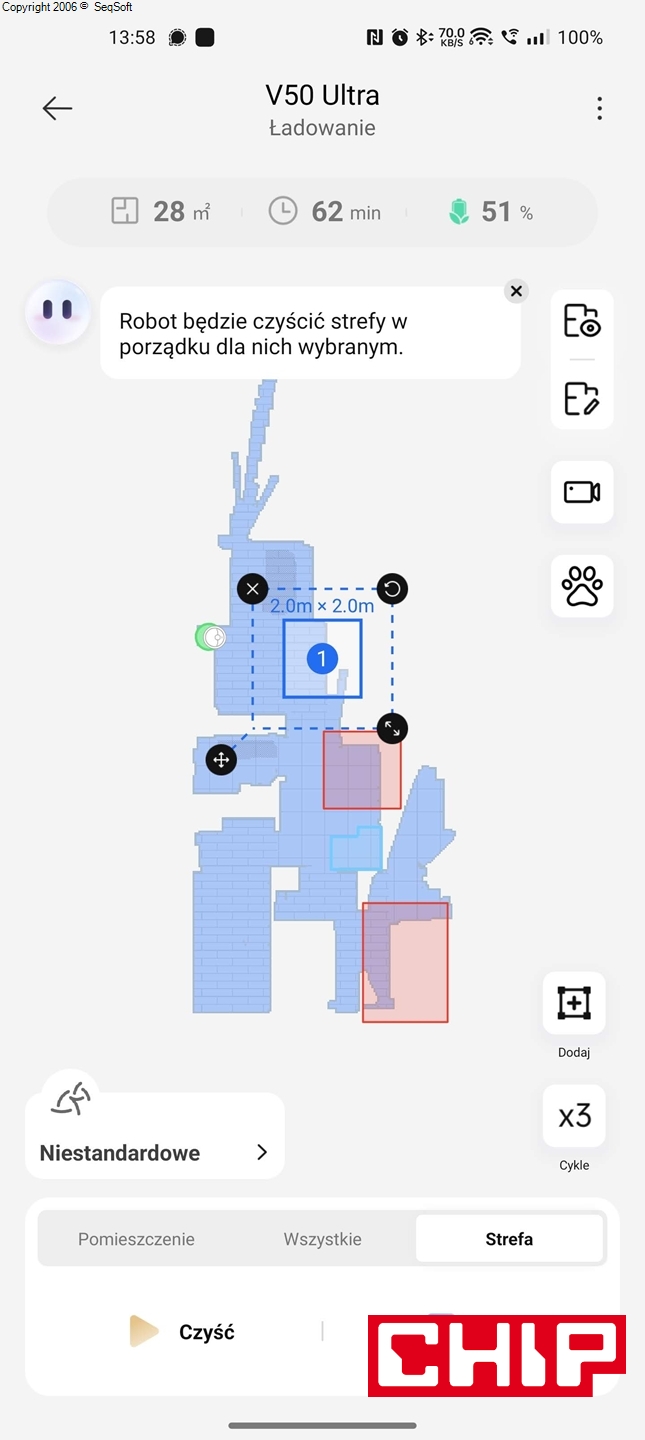Switch to the Pomieszczenie tab
The width and height of the screenshot is (645, 1440).
[136, 1239]
